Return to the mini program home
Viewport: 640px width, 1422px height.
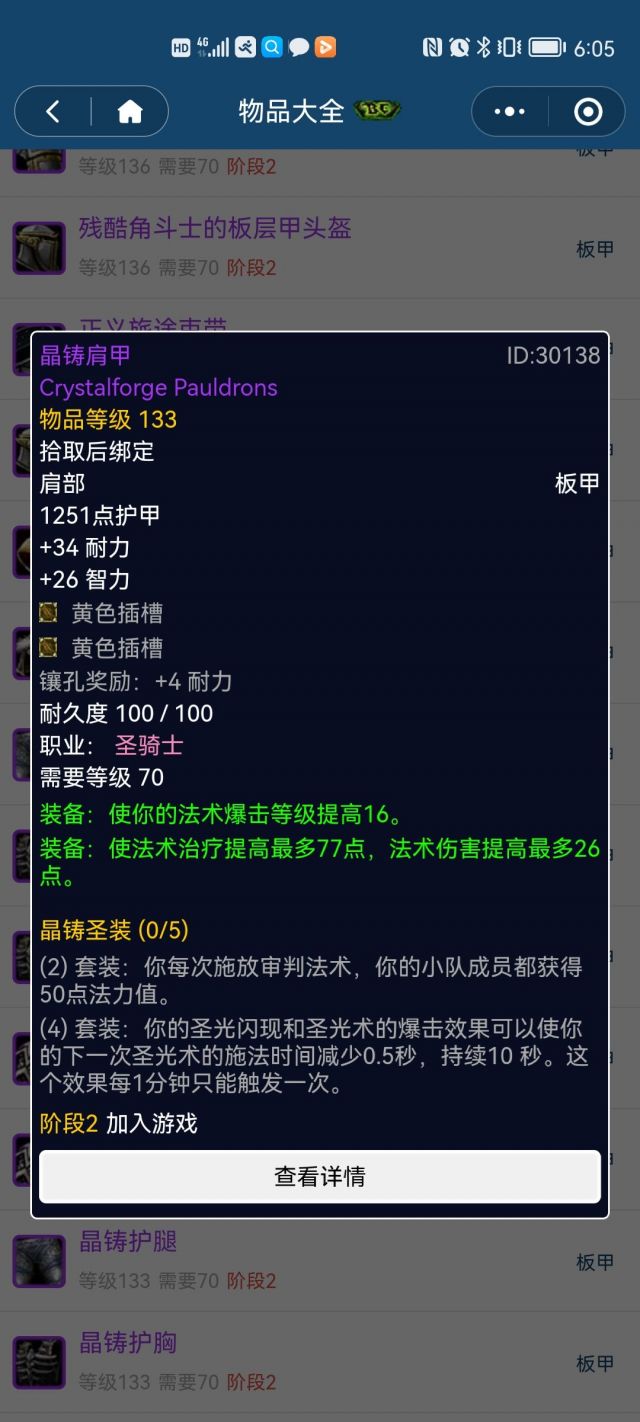tap(130, 111)
